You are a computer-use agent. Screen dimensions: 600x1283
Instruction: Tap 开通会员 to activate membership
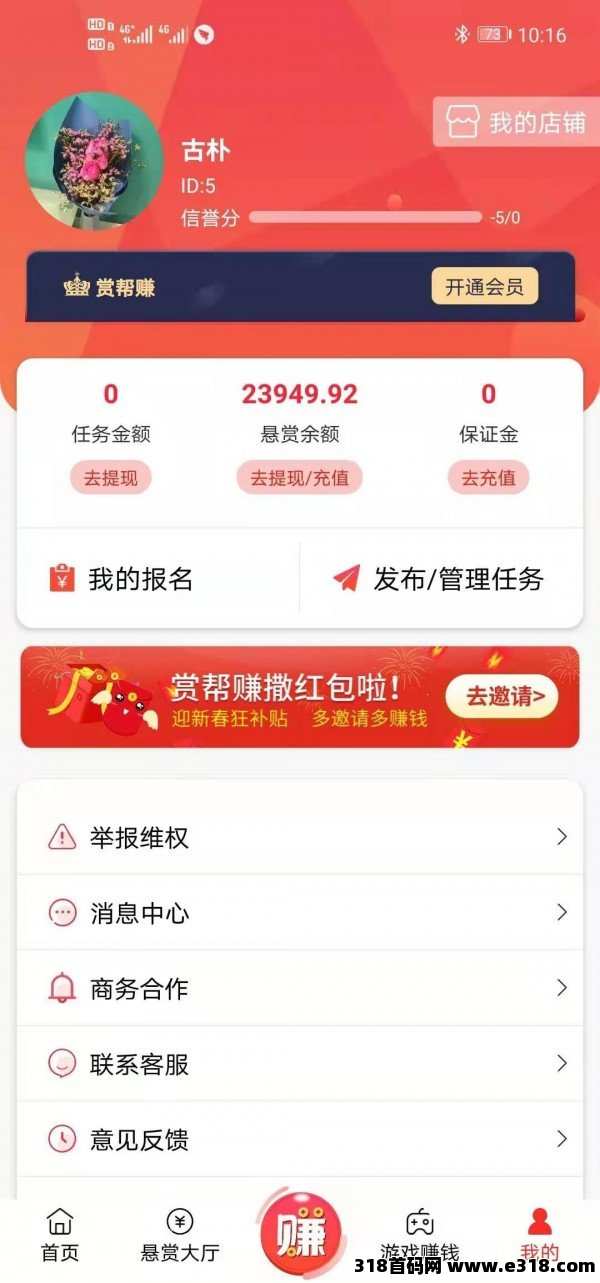485,287
